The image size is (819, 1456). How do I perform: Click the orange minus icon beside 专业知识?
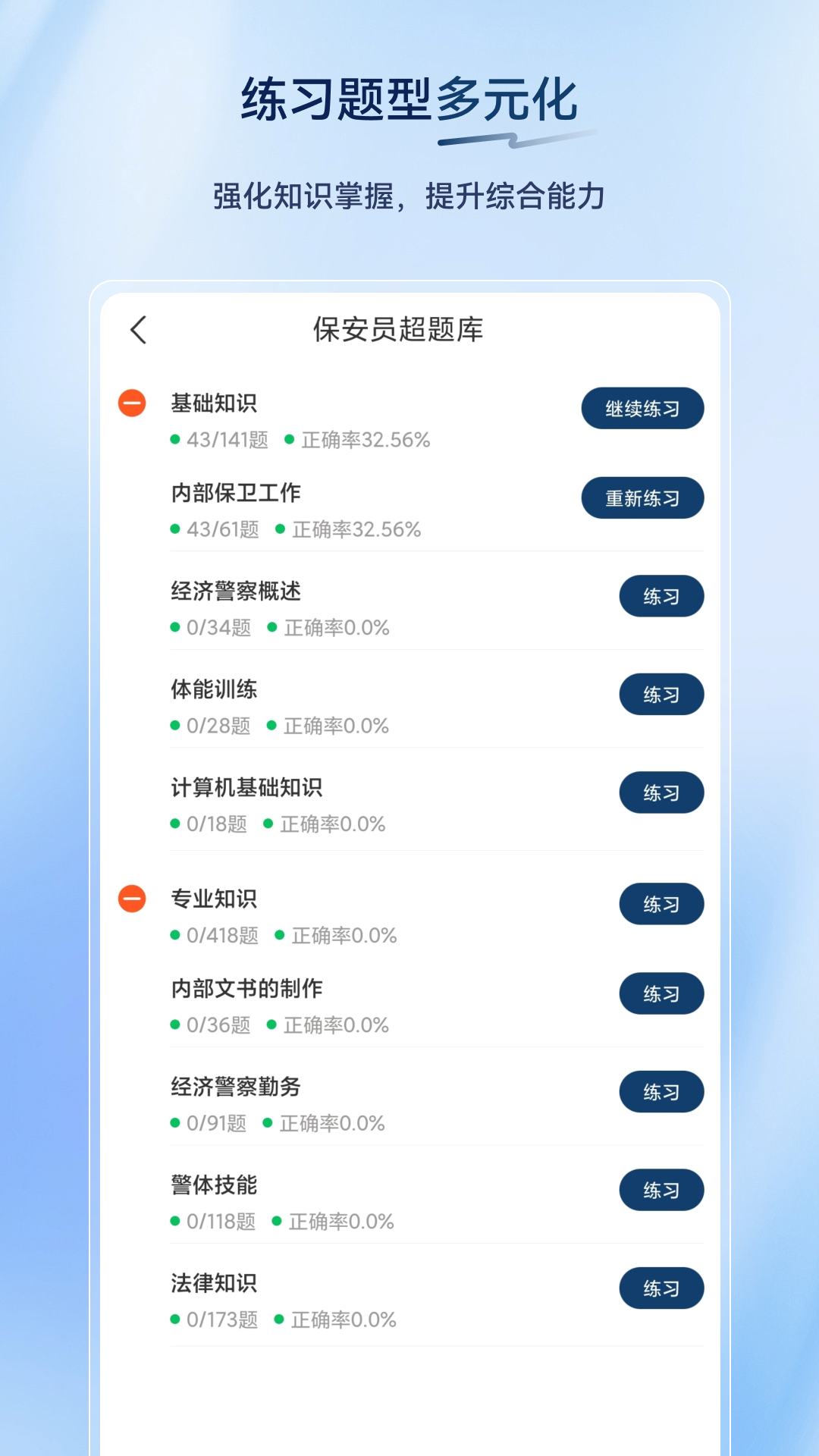click(132, 899)
